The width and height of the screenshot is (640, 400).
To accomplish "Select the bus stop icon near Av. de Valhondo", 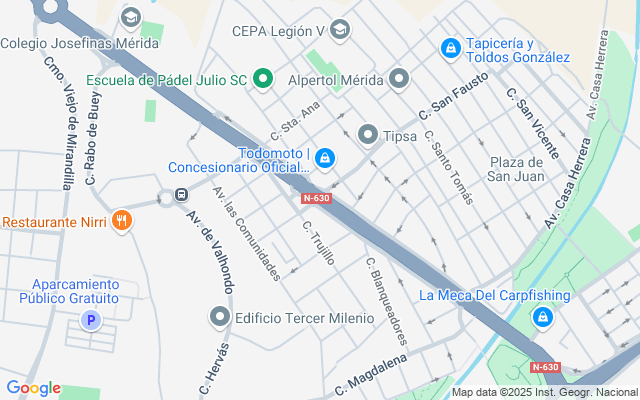I will (x=181, y=195).
